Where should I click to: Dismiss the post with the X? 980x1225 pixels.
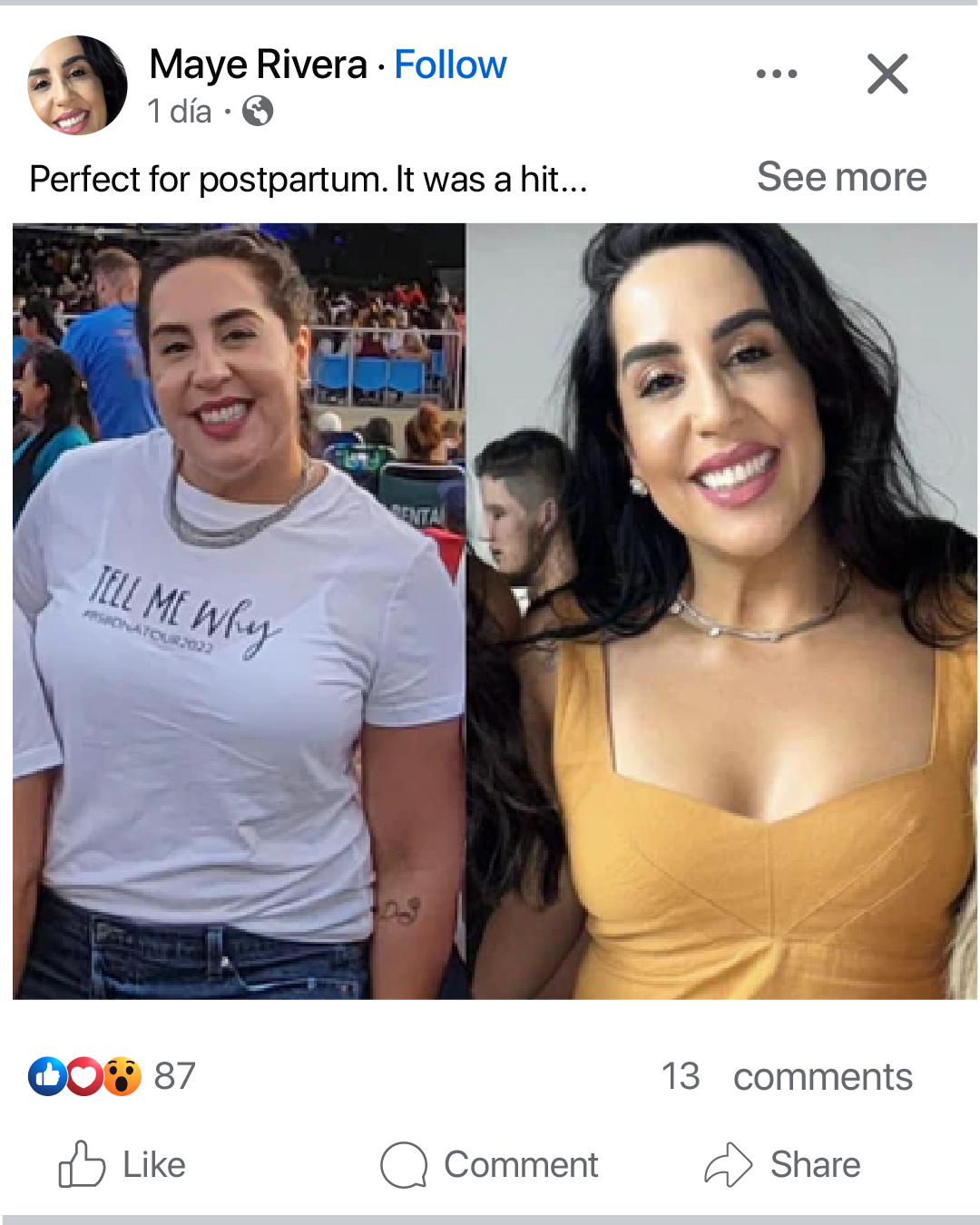(887, 73)
